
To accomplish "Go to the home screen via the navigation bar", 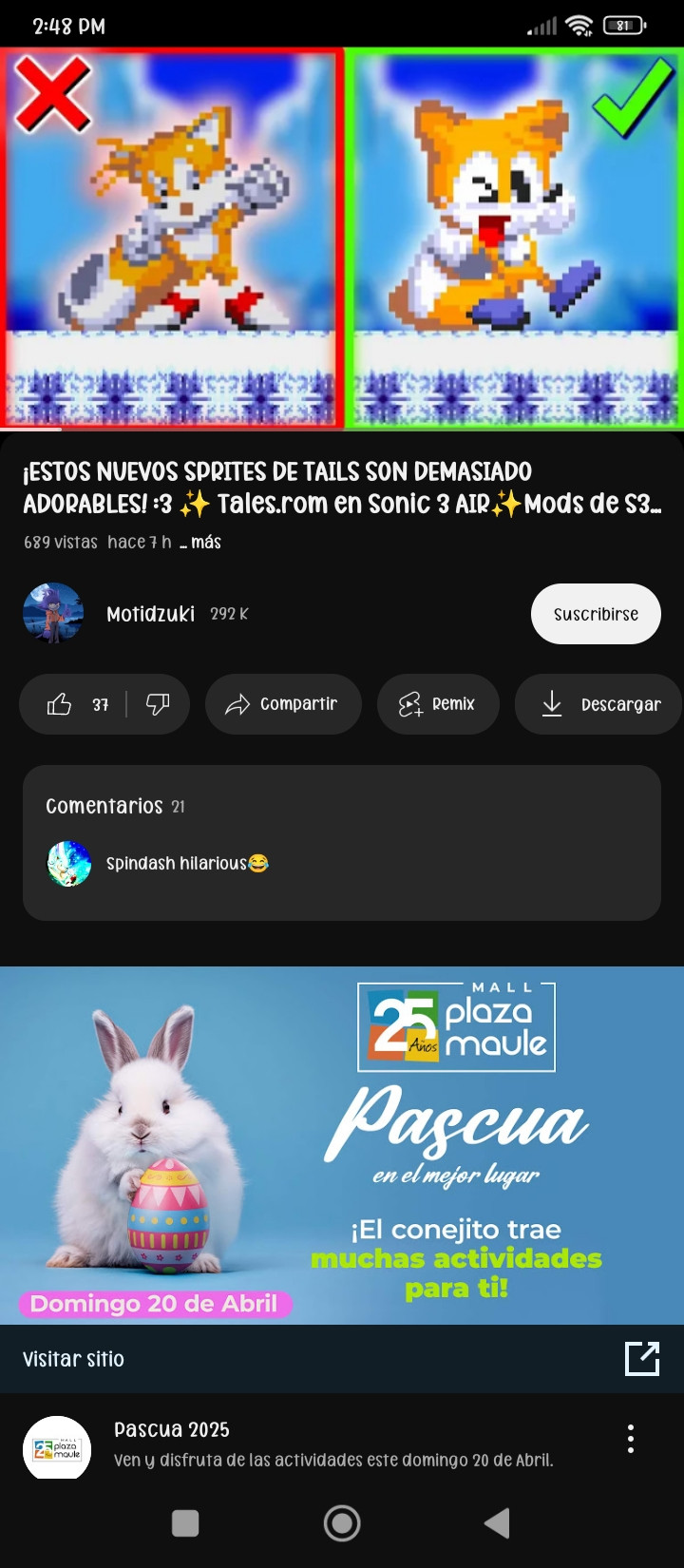I will 342,1523.
